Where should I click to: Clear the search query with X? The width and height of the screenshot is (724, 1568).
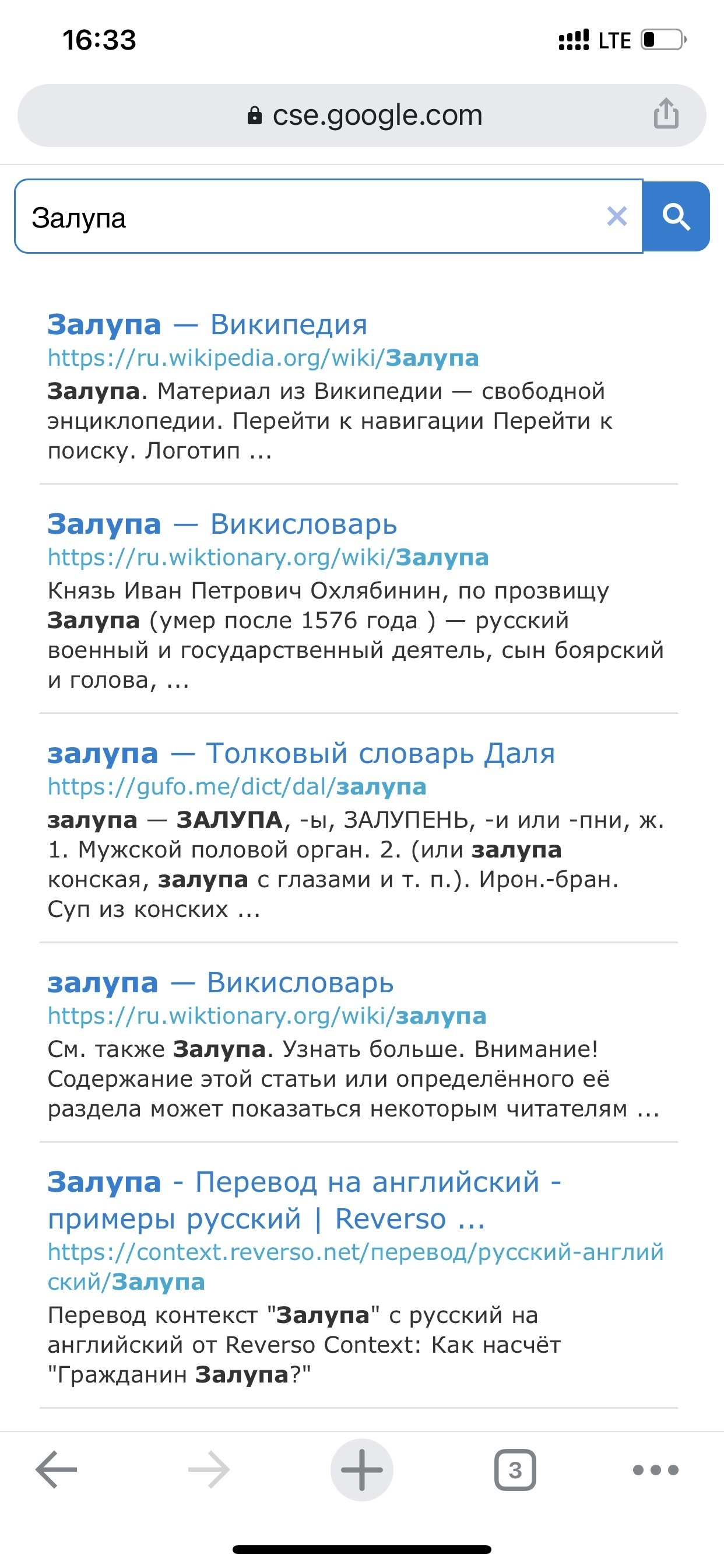click(616, 216)
